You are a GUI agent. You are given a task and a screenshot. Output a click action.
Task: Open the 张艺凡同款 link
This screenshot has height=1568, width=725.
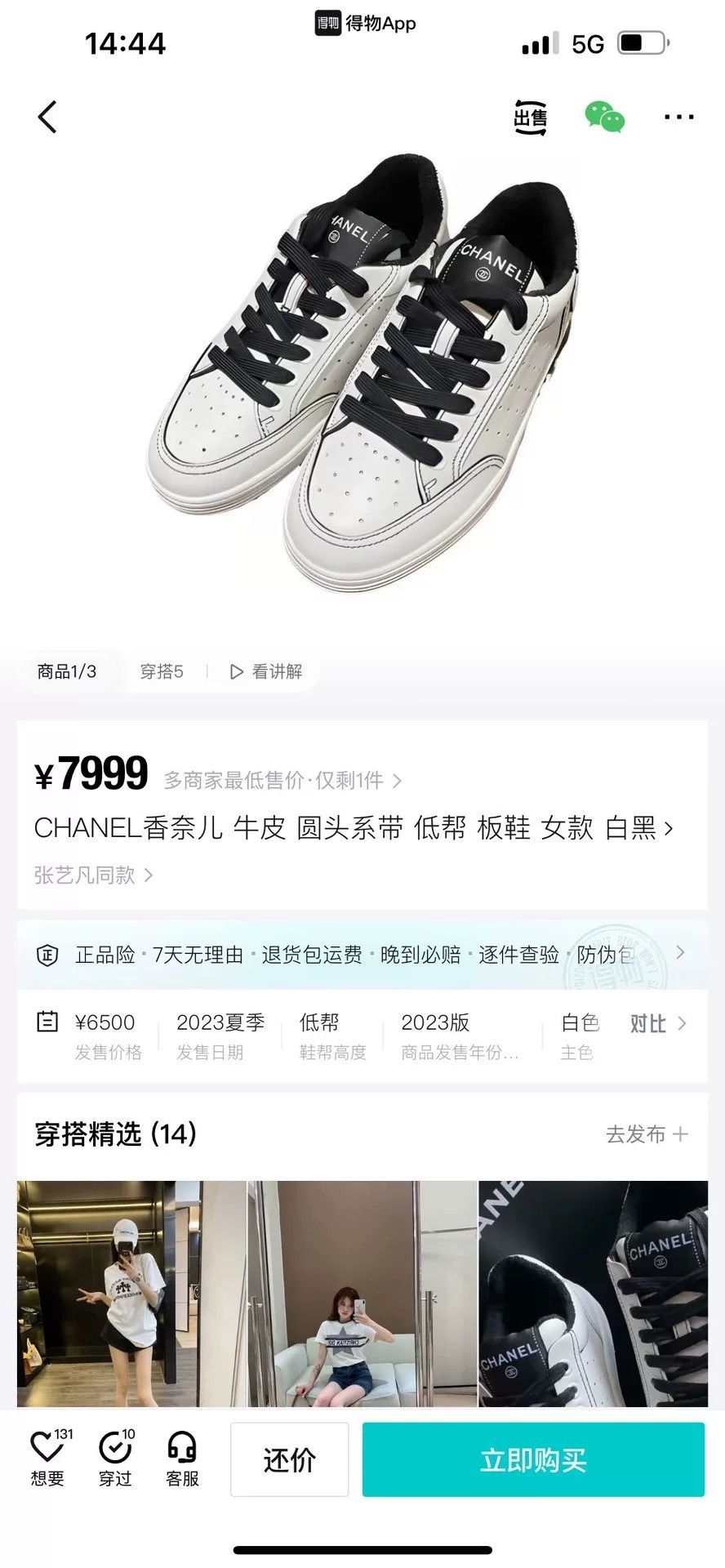(x=93, y=875)
